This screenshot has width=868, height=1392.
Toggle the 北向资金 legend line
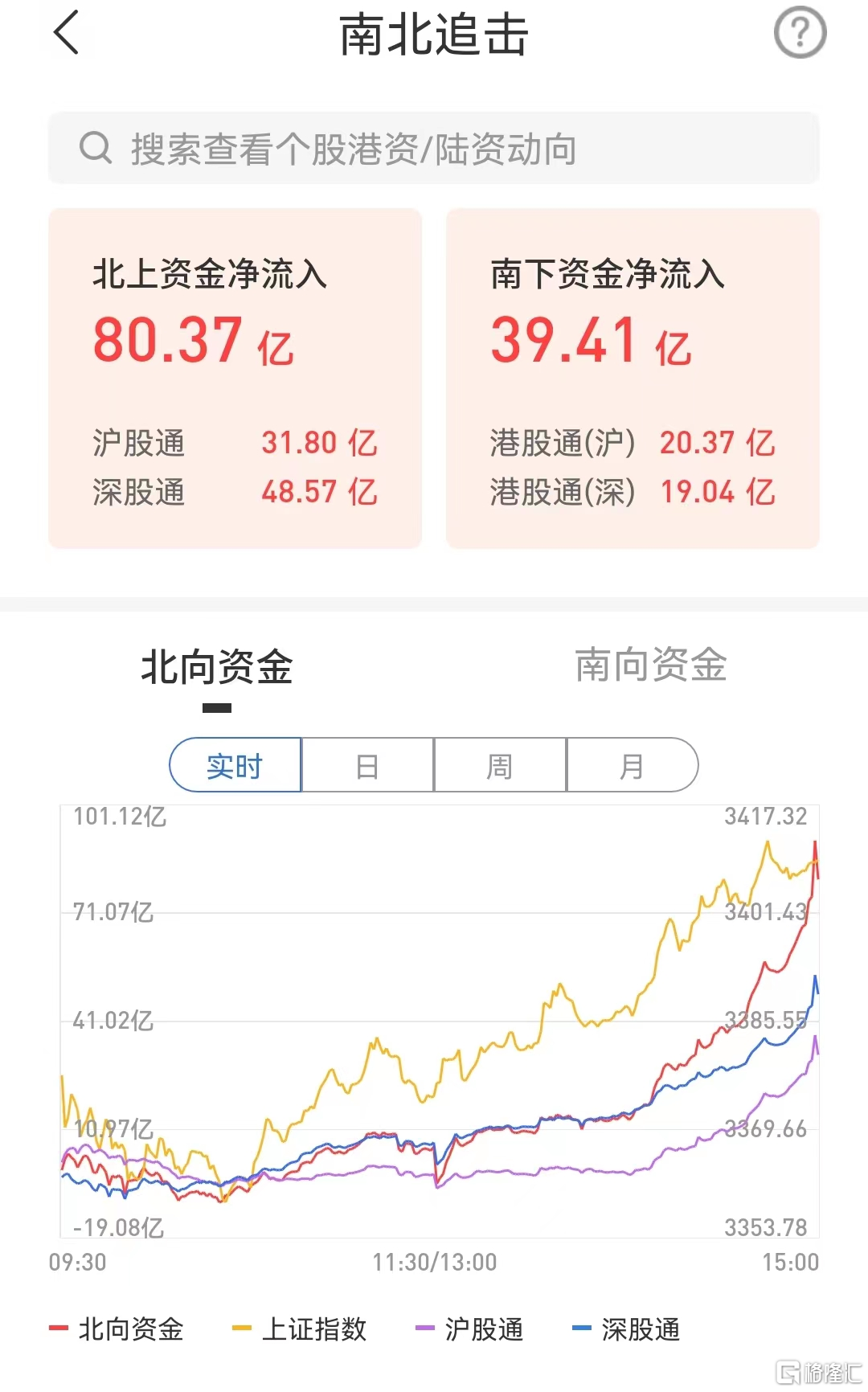117,1329
